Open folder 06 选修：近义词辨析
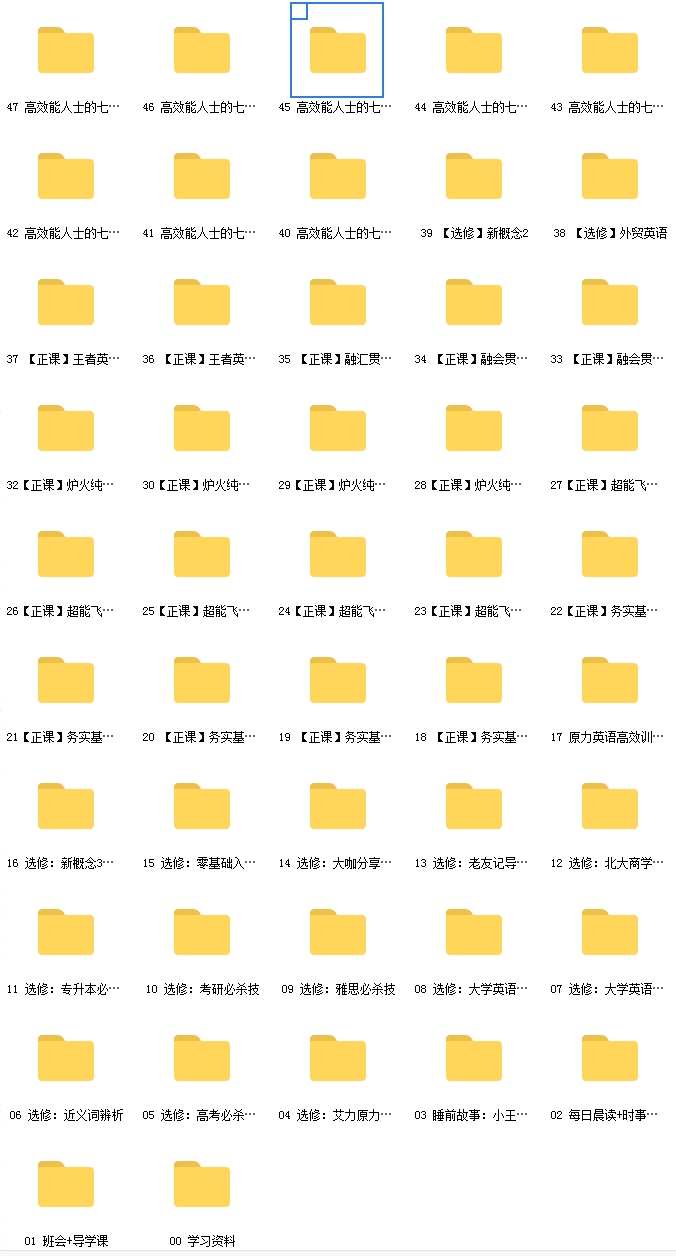This screenshot has width=676, height=1256. pos(66,1059)
